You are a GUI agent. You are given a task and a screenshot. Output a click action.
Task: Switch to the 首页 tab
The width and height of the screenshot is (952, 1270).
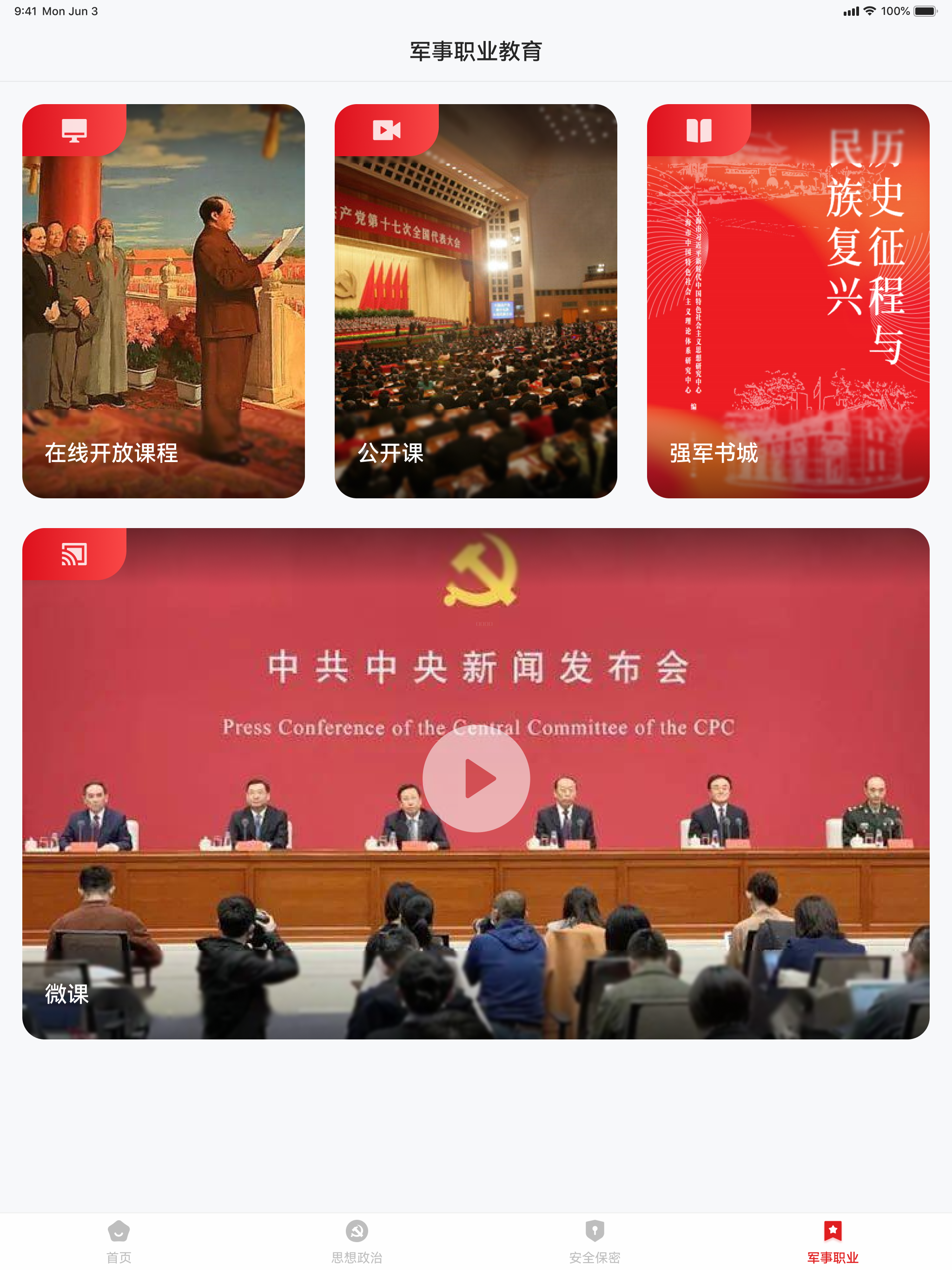click(119, 1241)
